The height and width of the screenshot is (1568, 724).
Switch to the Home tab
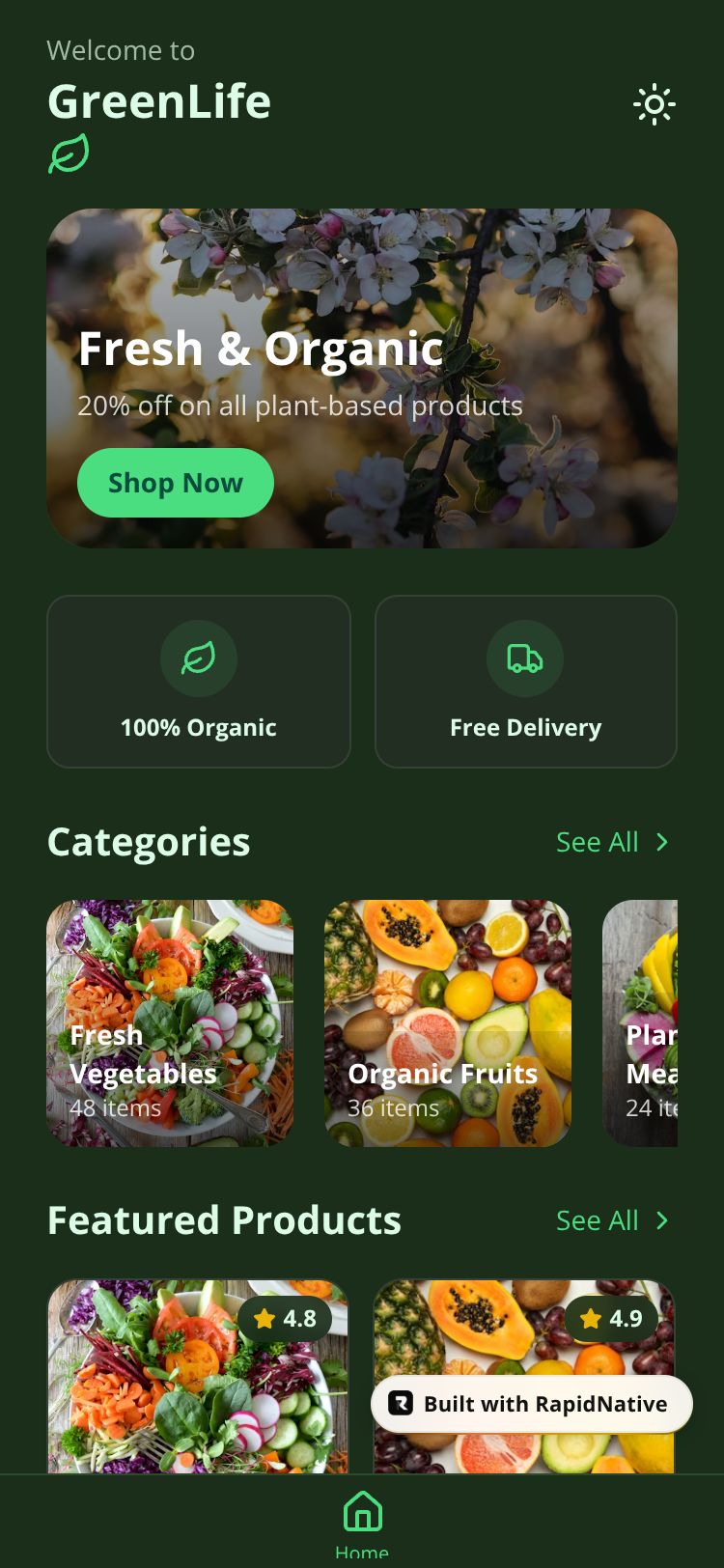tap(362, 1521)
